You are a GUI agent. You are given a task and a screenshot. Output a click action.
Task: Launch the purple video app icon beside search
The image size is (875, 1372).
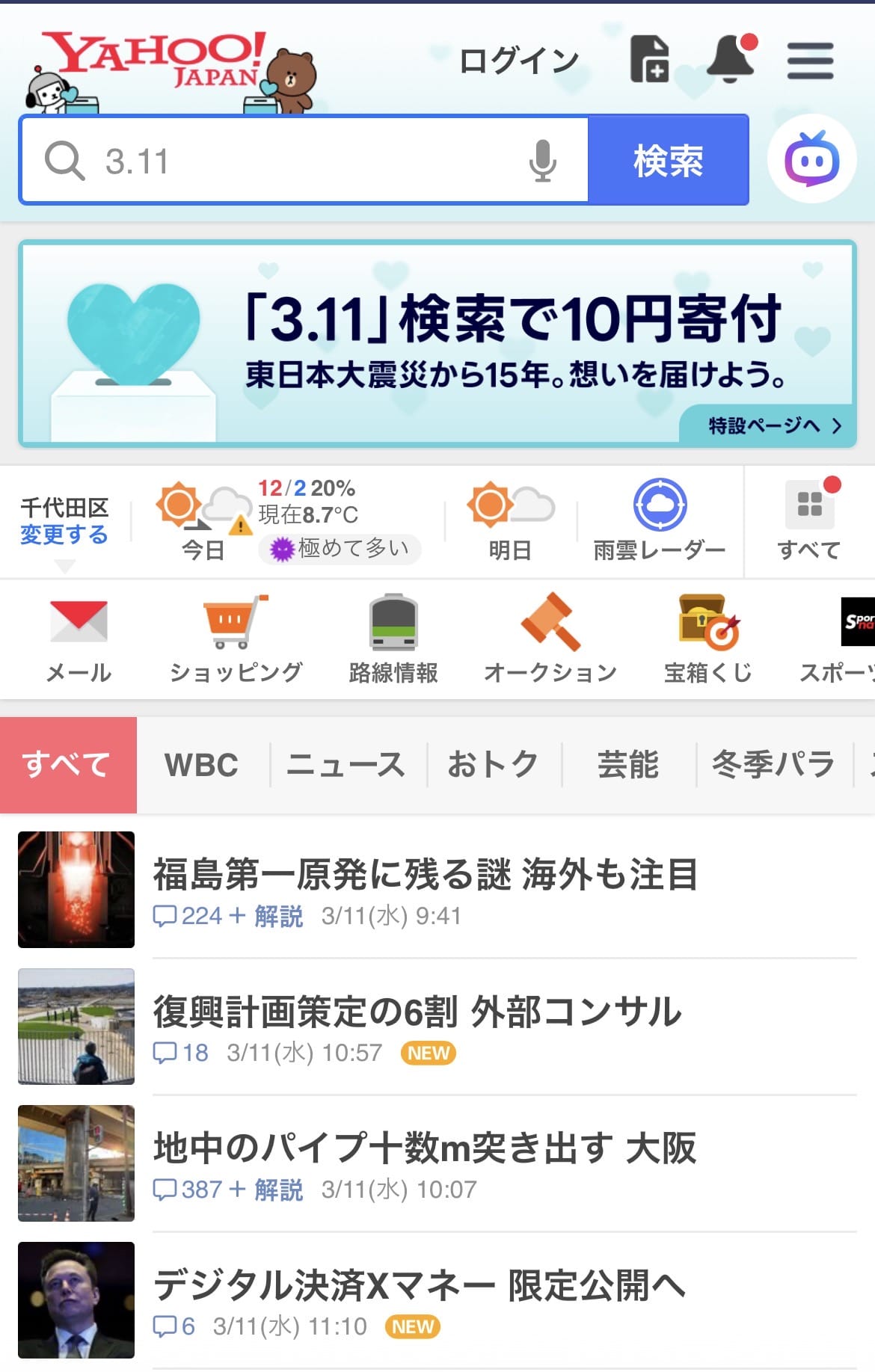coord(813,160)
